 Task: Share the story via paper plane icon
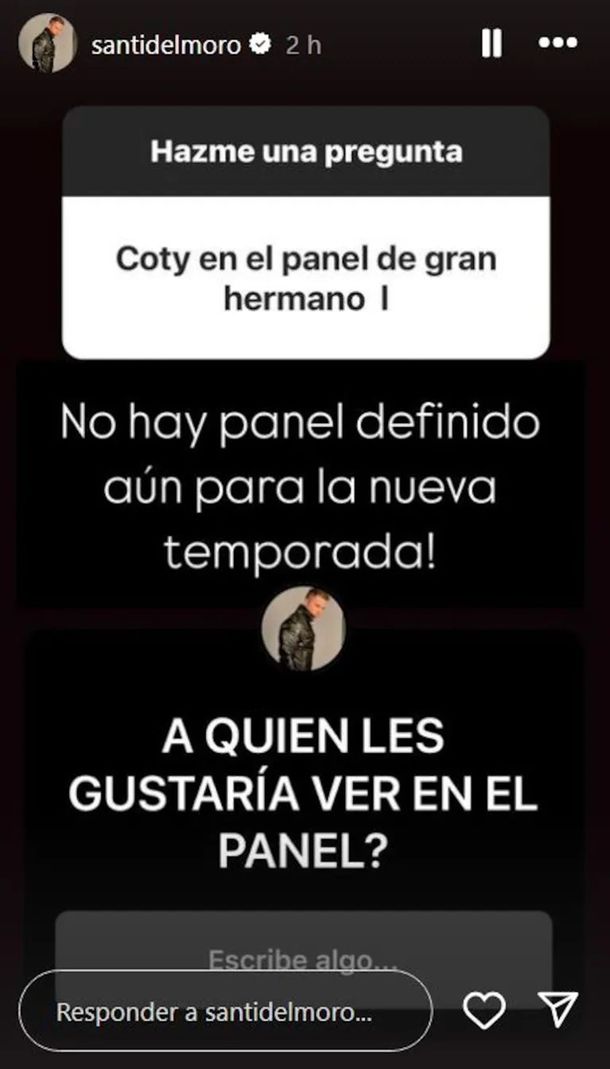click(x=556, y=1012)
